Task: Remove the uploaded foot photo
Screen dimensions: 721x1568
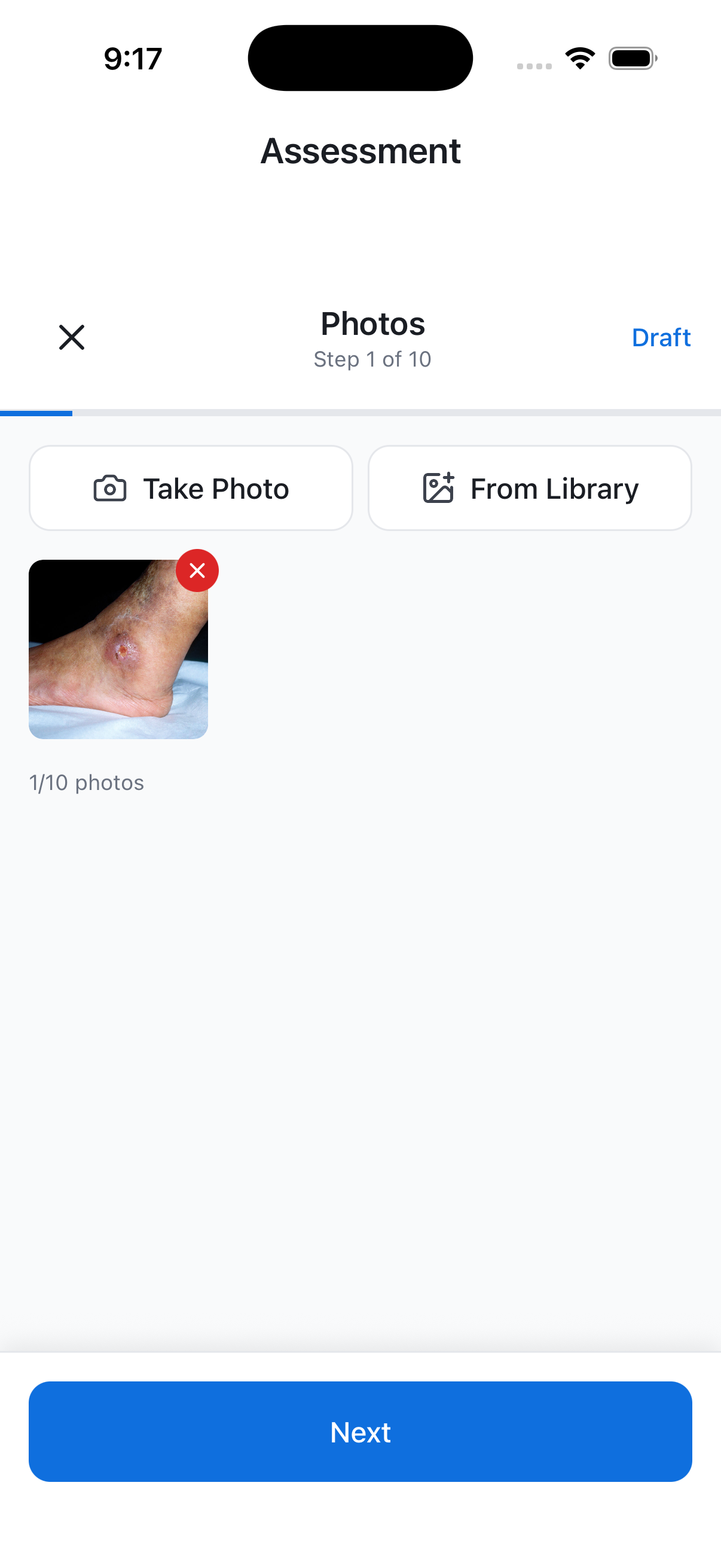Action: coord(197,571)
